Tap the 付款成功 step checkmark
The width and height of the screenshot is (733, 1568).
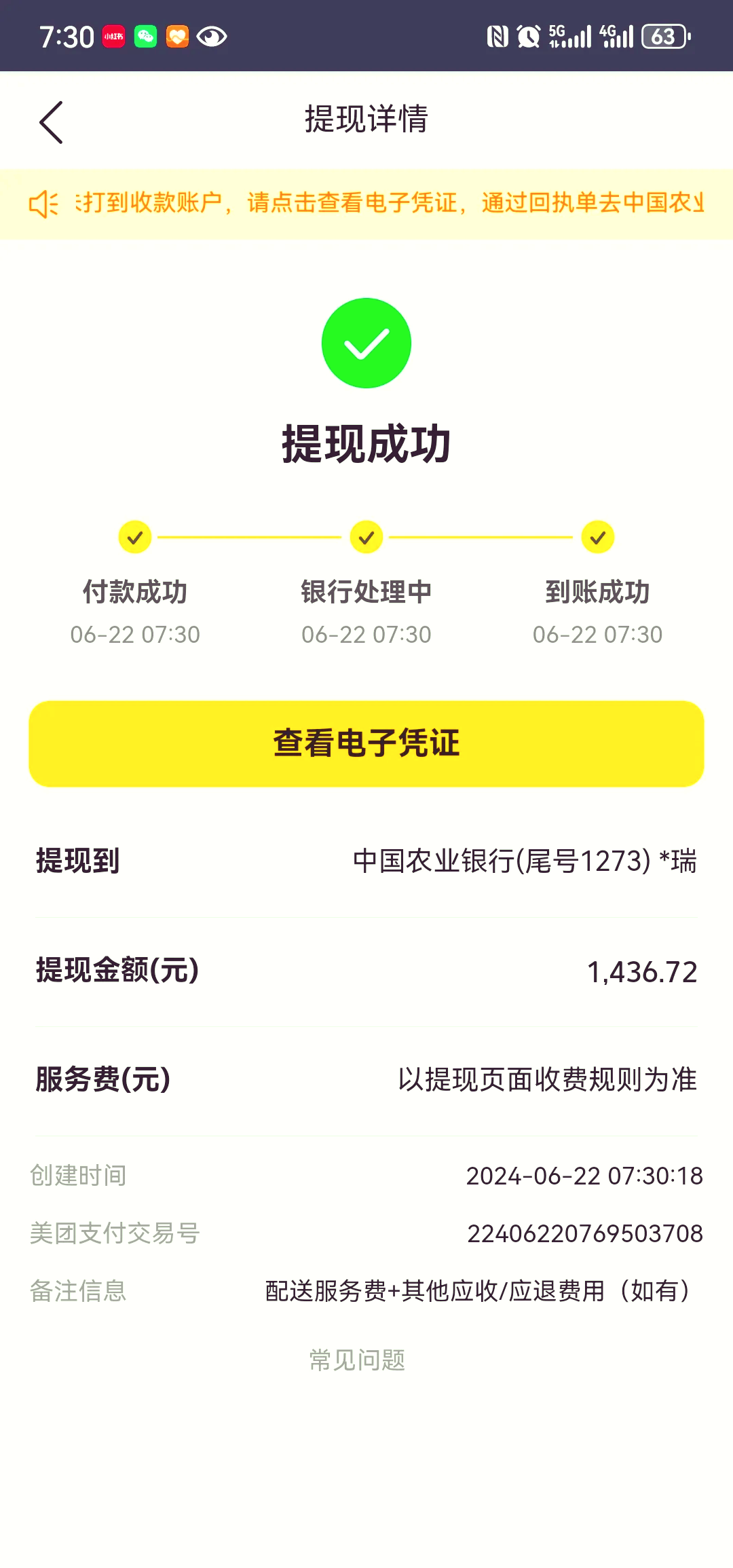click(x=134, y=536)
